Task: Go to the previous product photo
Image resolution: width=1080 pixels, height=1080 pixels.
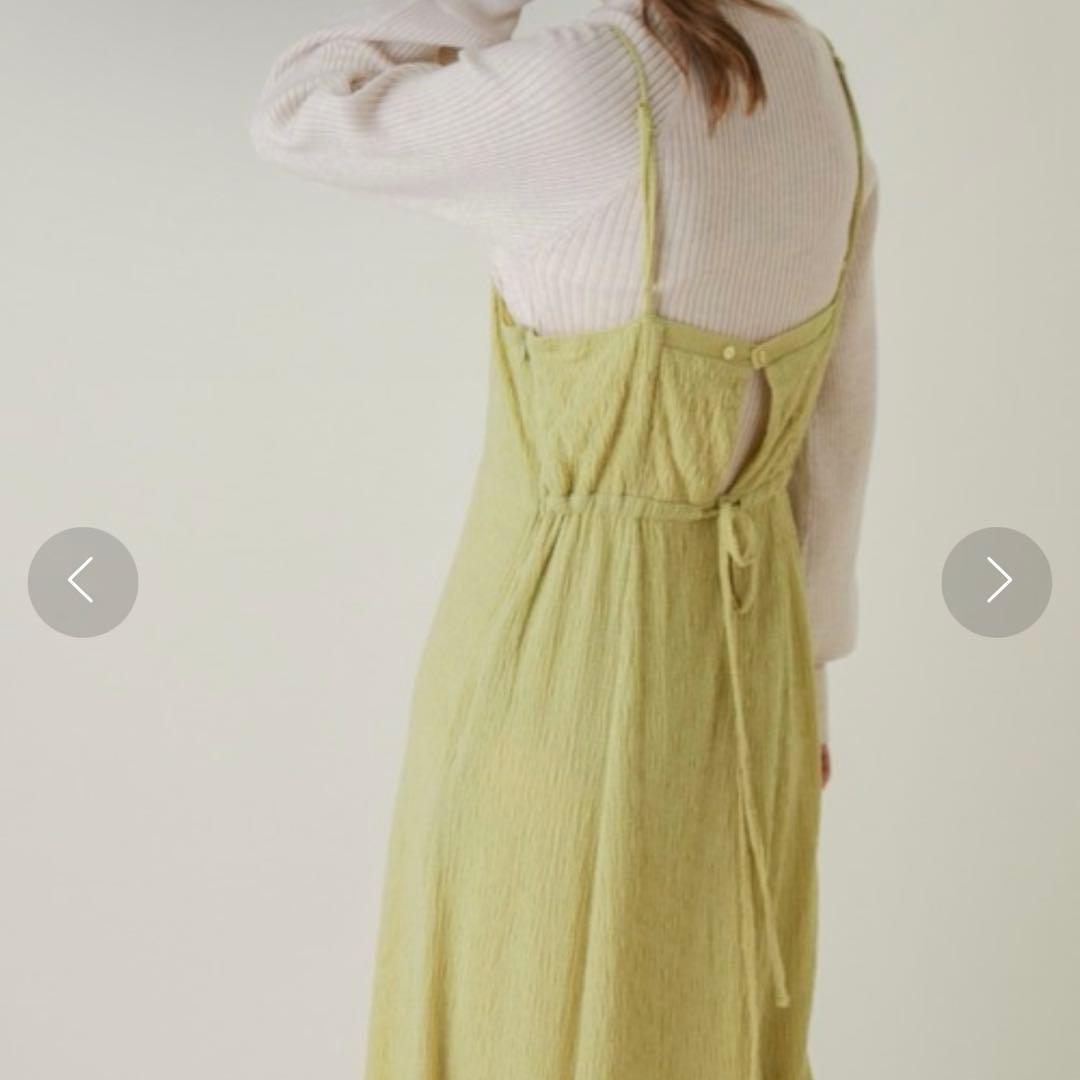Action: pyautogui.click(x=83, y=581)
